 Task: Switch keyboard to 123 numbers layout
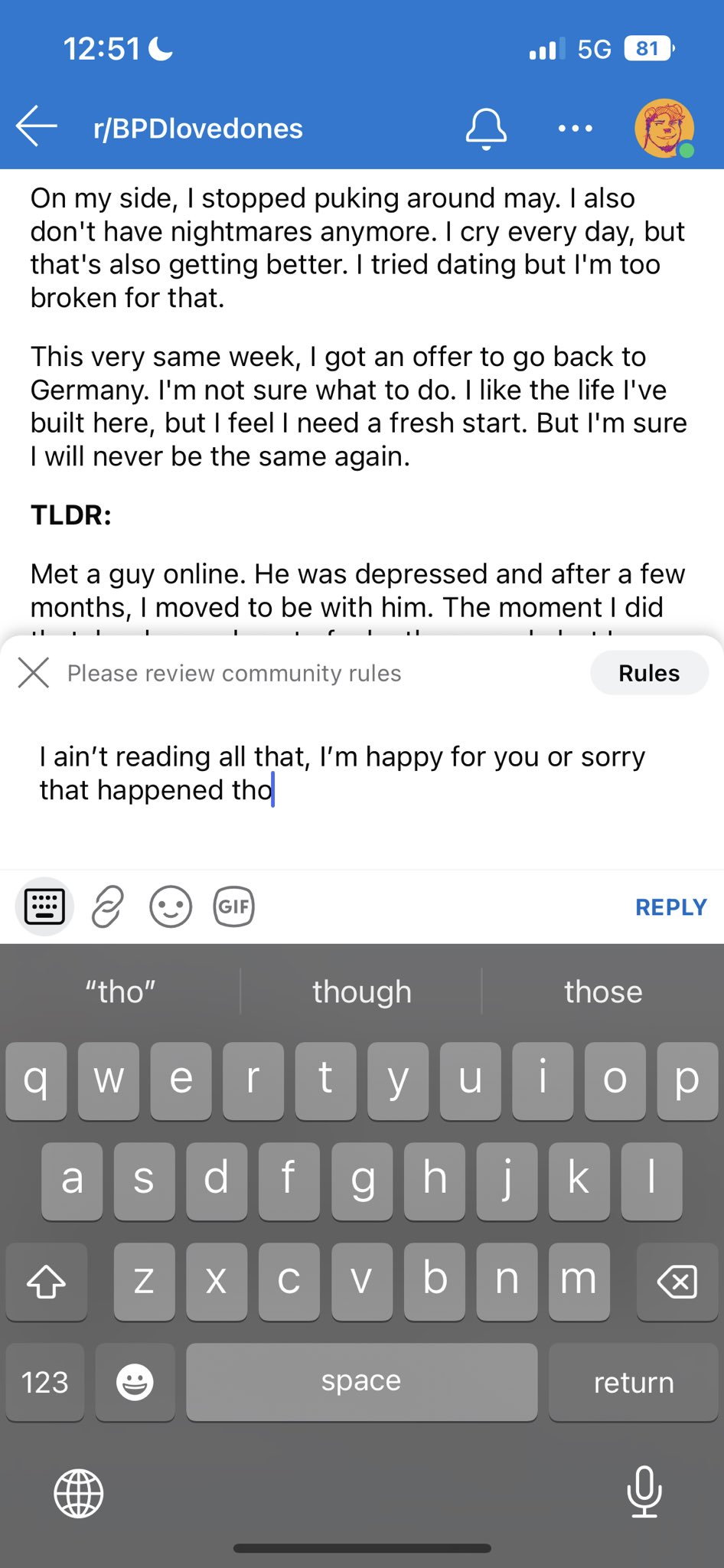(x=44, y=1383)
